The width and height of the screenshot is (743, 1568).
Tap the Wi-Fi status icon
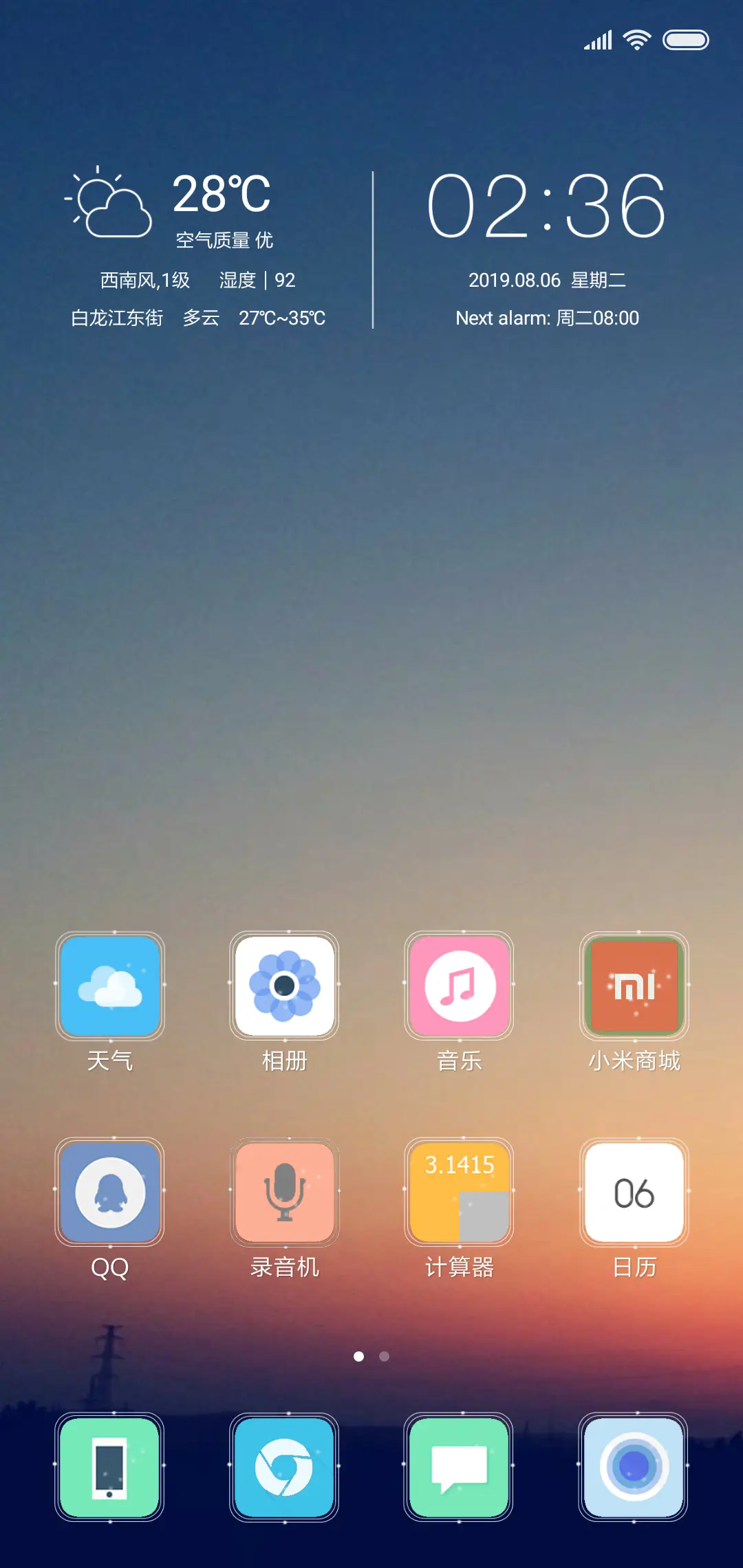pos(636,39)
